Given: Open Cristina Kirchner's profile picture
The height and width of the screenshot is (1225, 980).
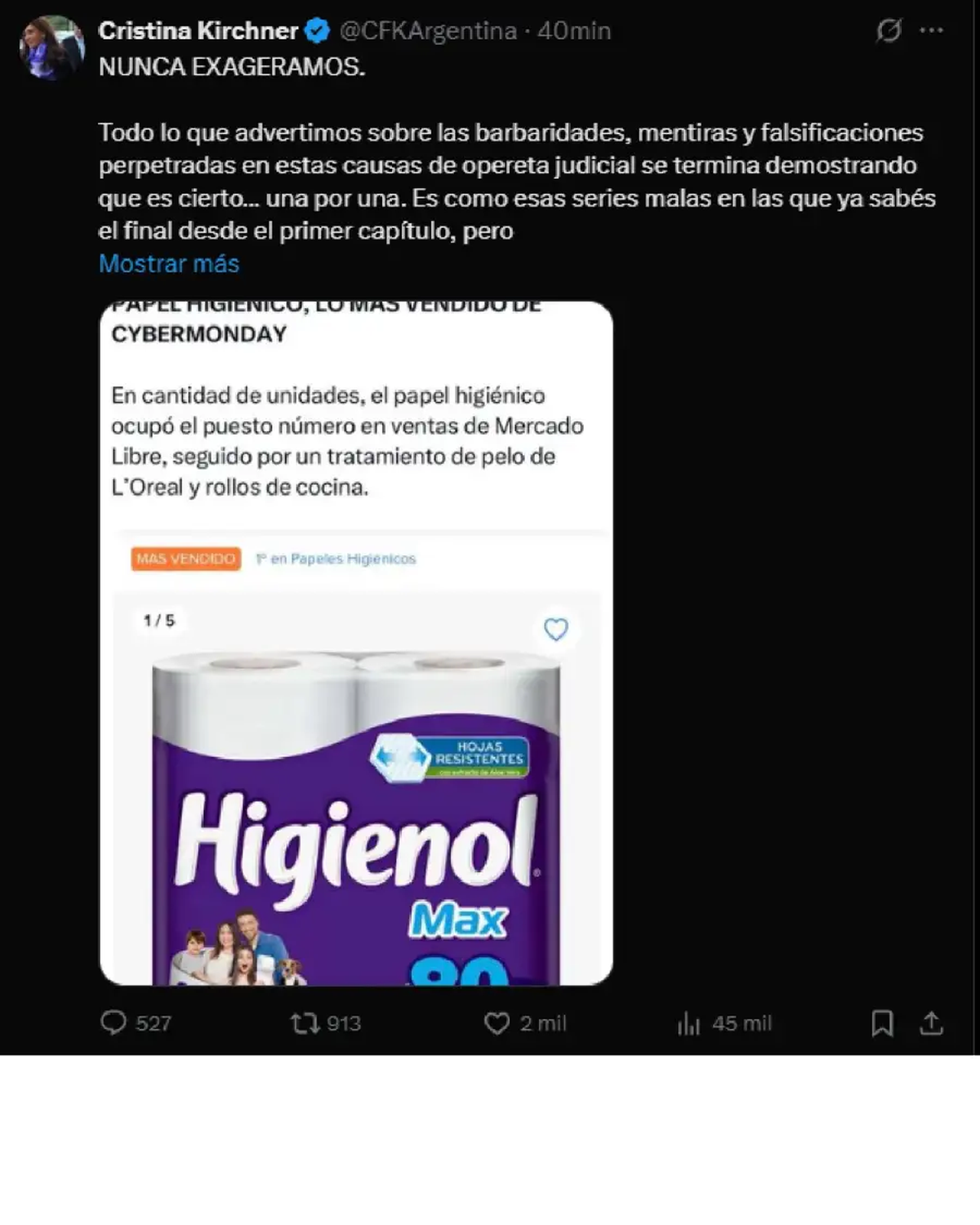Looking at the screenshot, I should click(x=52, y=47).
